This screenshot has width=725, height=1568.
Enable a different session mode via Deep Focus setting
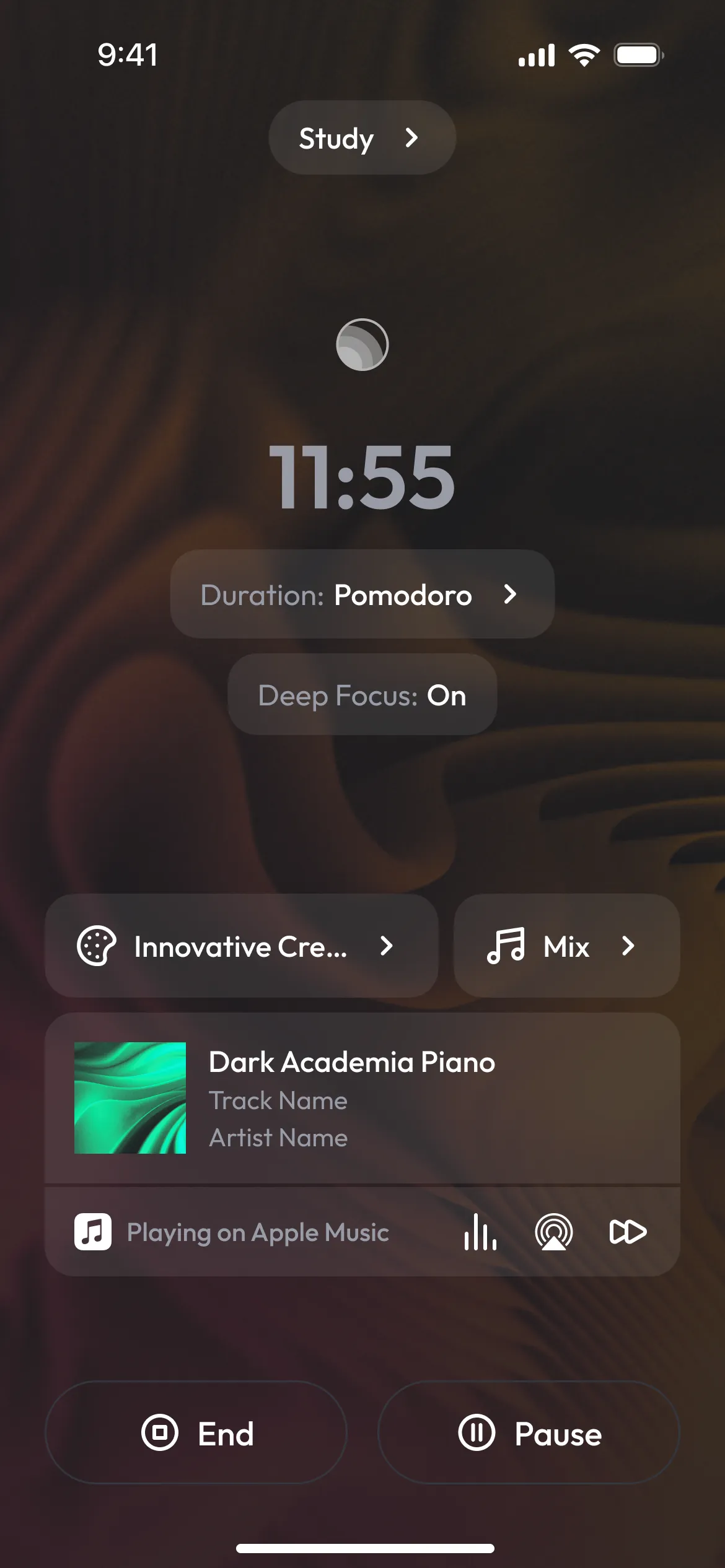pyautogui.click(x=362, y=695)
